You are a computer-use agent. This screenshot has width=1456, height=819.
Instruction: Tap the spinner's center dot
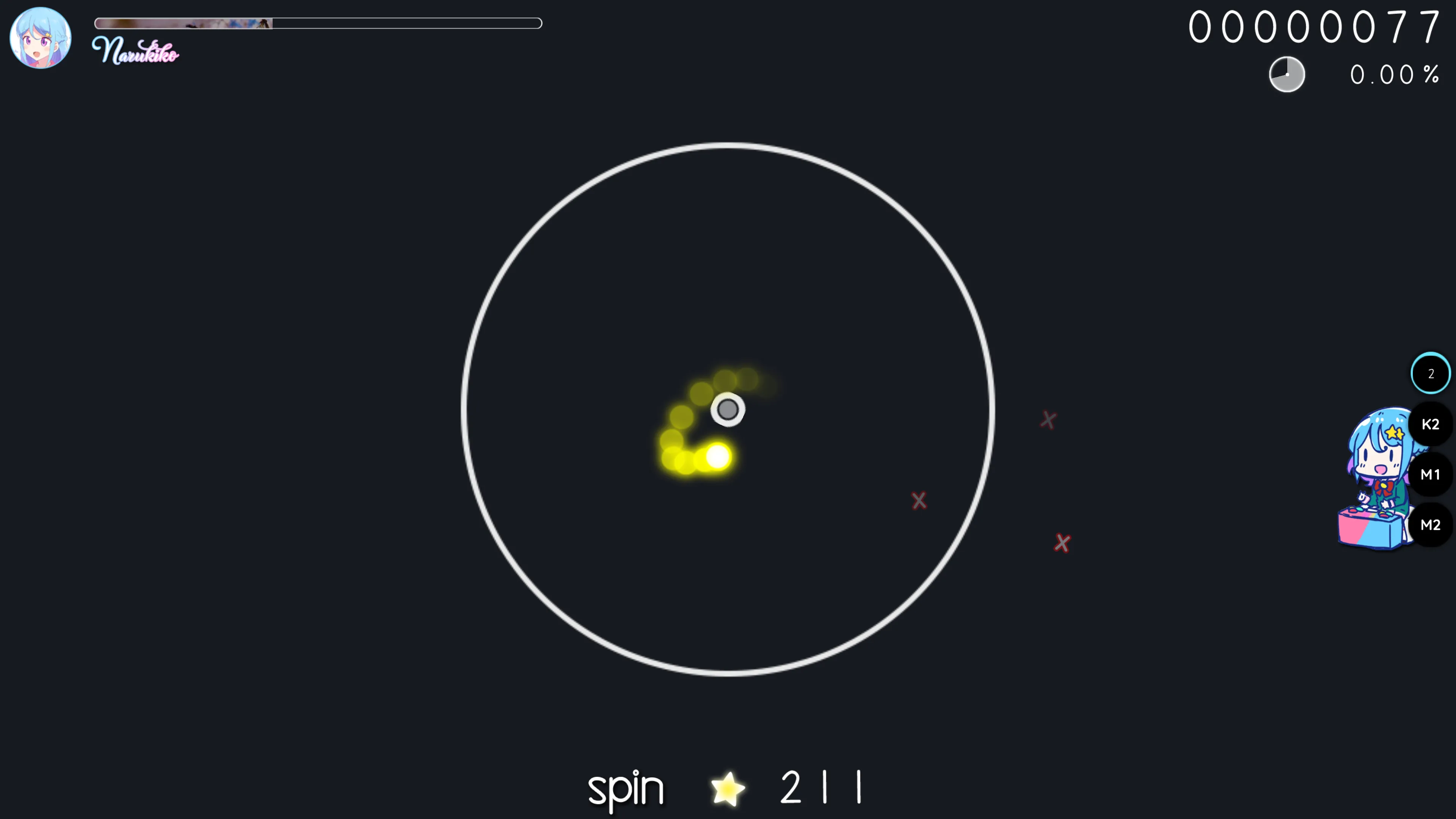tap(728, 409)
